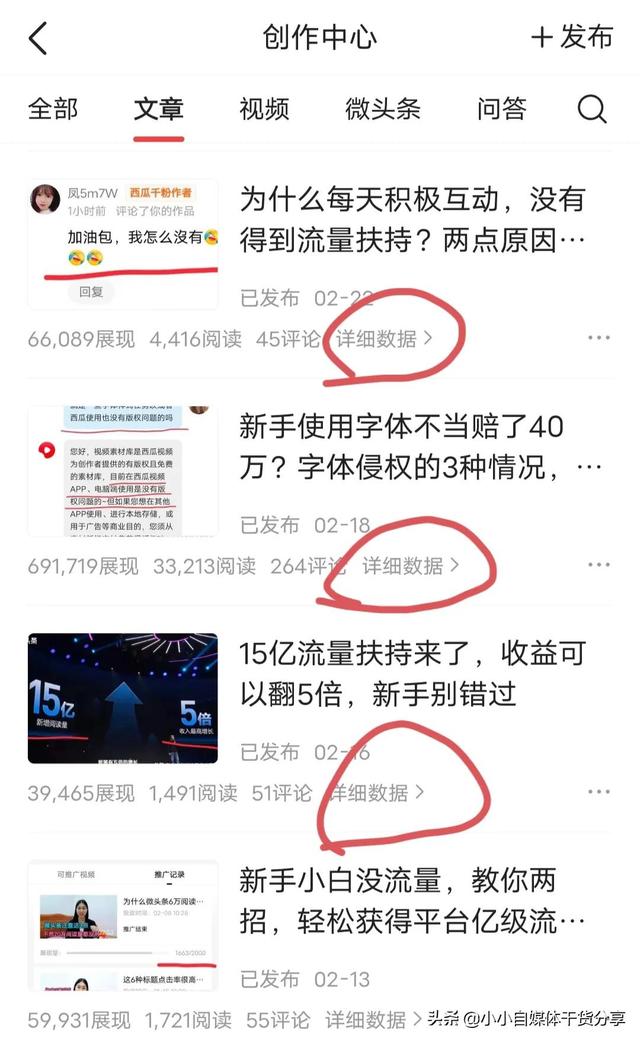This screenshot has height=1041, width=640.
Task: Open the 微头条 tab
Action: point(383,109)
